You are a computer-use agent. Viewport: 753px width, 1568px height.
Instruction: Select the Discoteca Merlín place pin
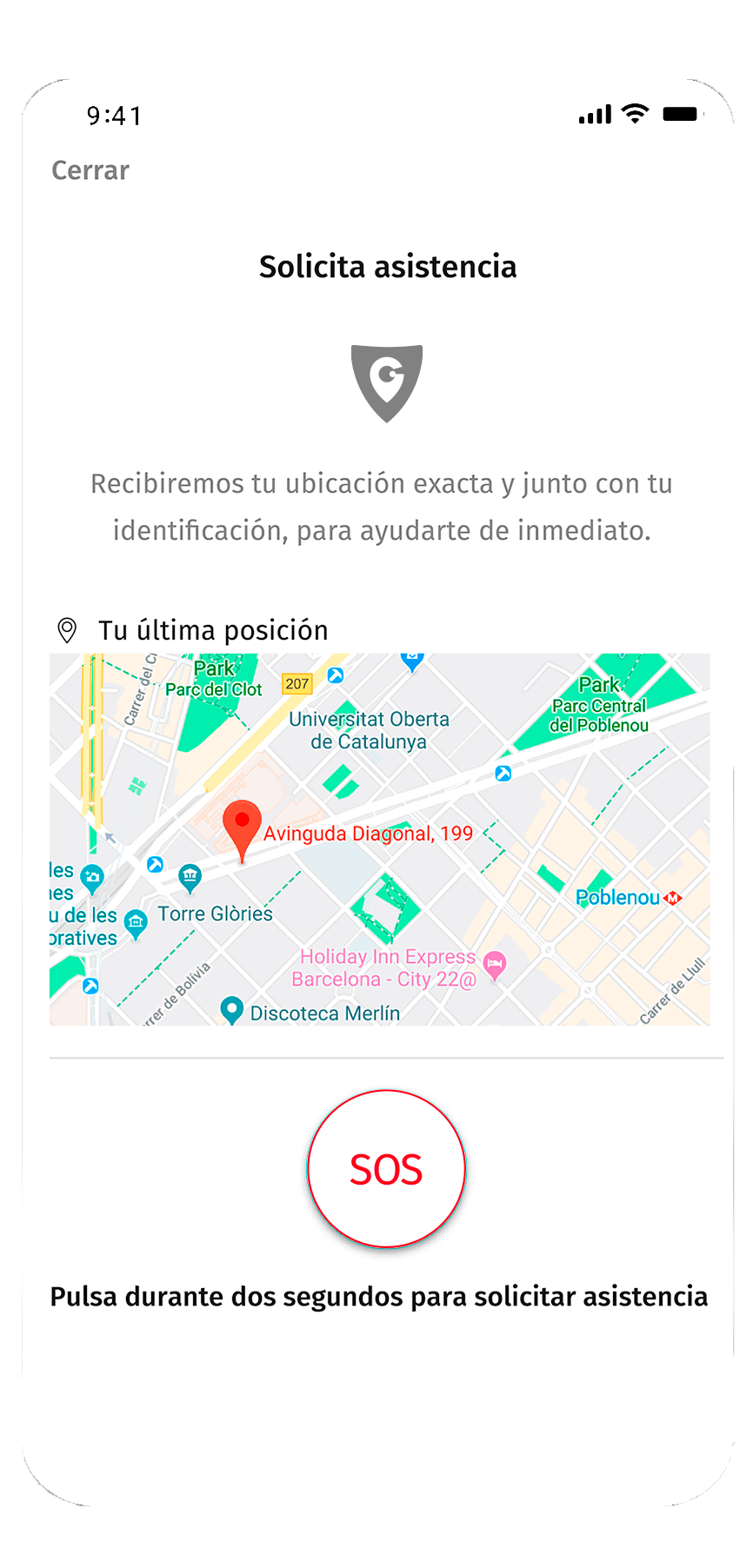(232, 1011)
